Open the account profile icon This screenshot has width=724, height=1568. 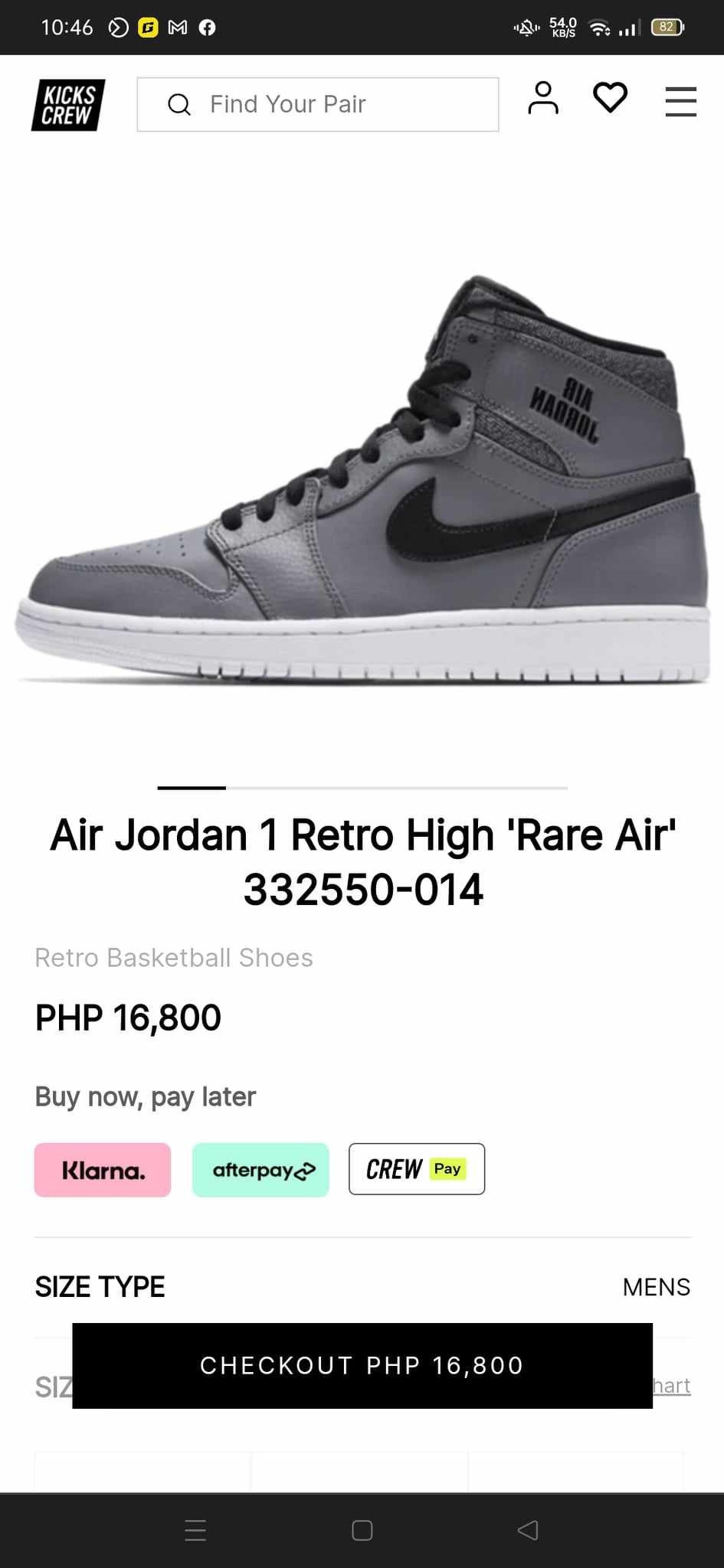tap(543, 99)
